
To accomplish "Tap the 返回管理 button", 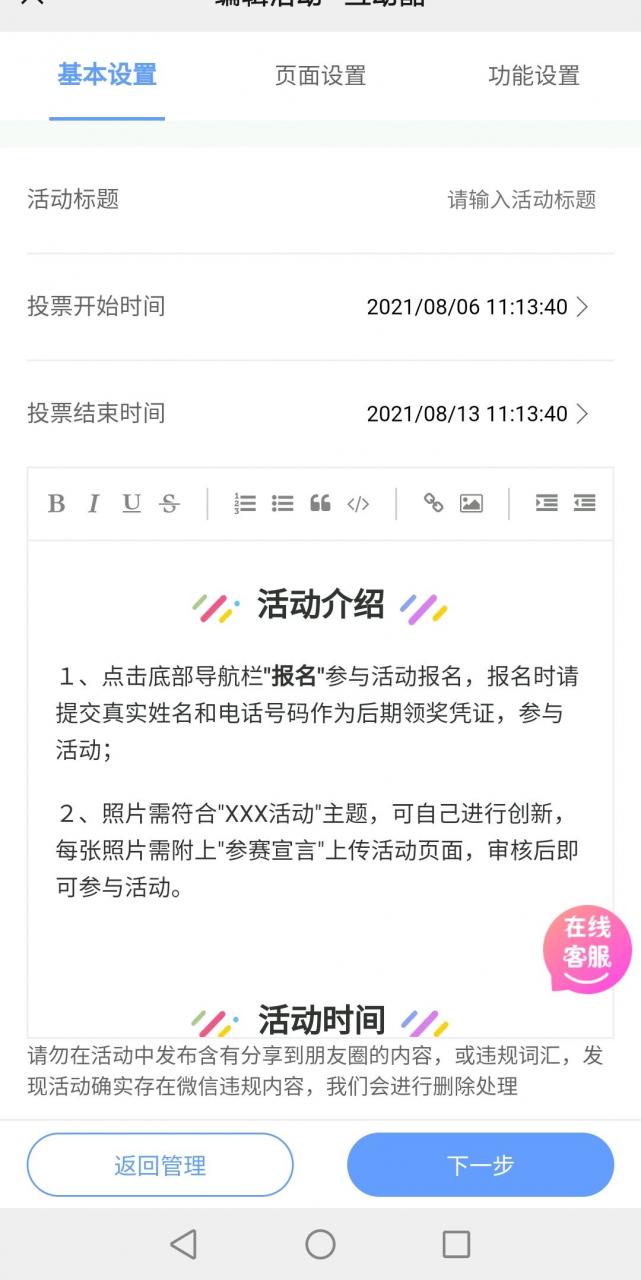I will pos(160,1165).
